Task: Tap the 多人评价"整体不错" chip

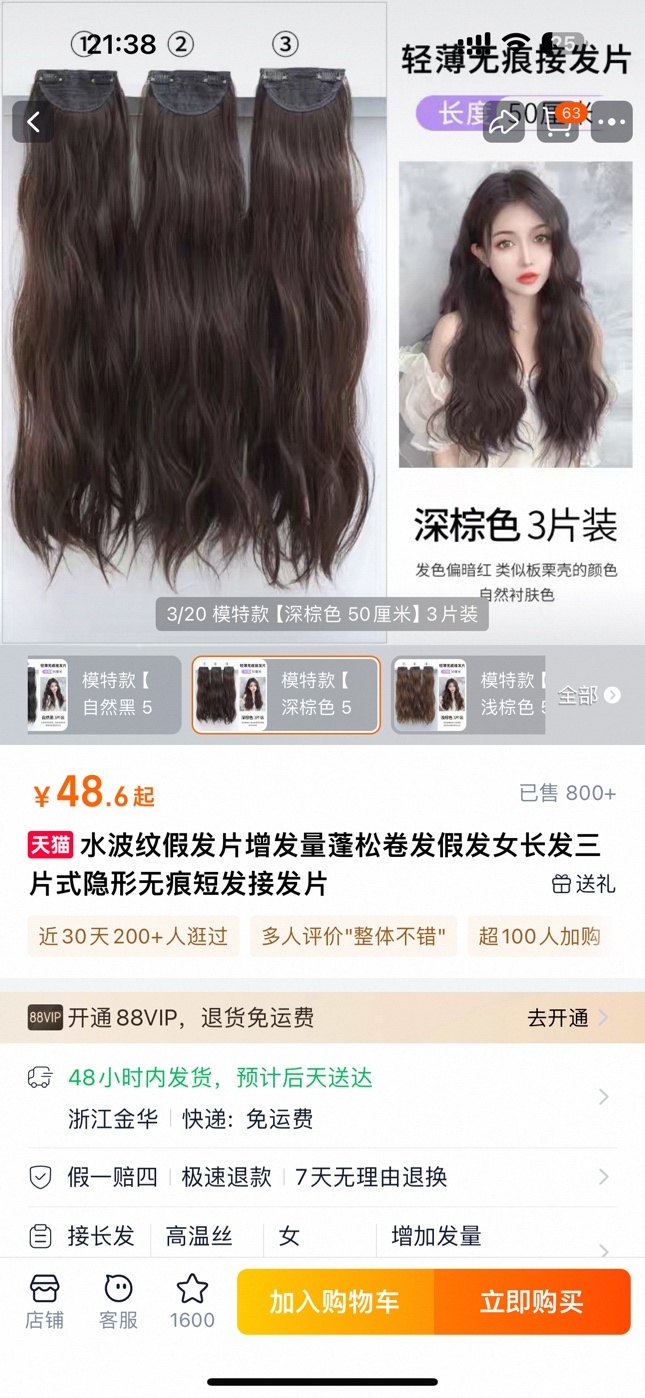Action: pos(353,936)
